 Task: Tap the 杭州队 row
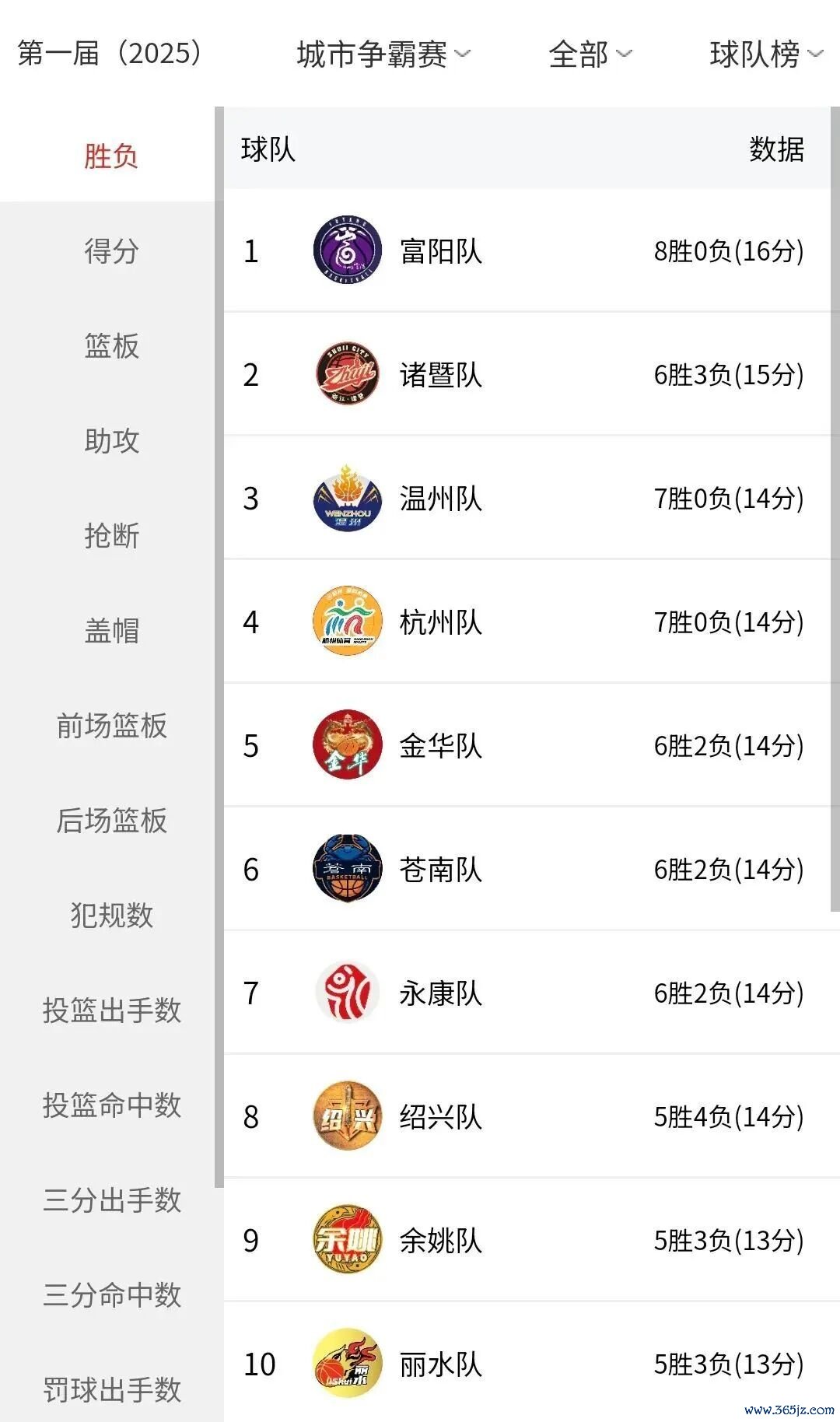pyautogui.click(x=440, y=622)
